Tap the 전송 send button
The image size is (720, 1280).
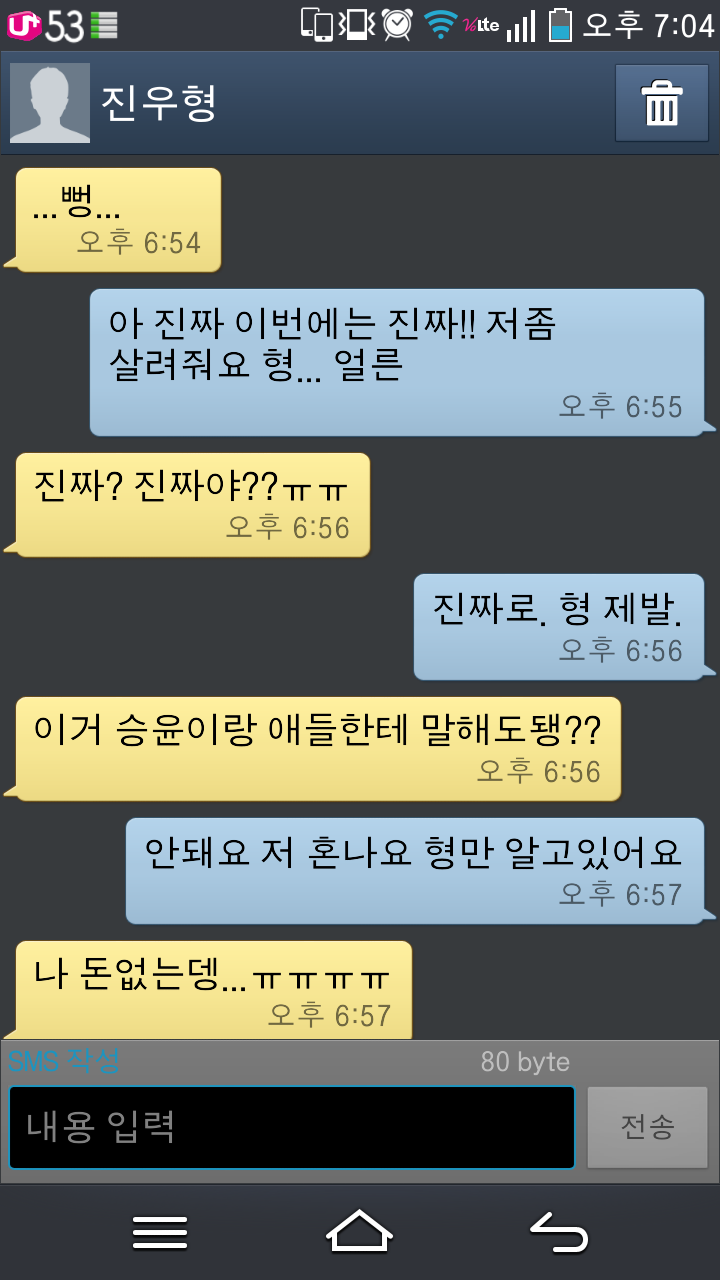pos(647,1127)
